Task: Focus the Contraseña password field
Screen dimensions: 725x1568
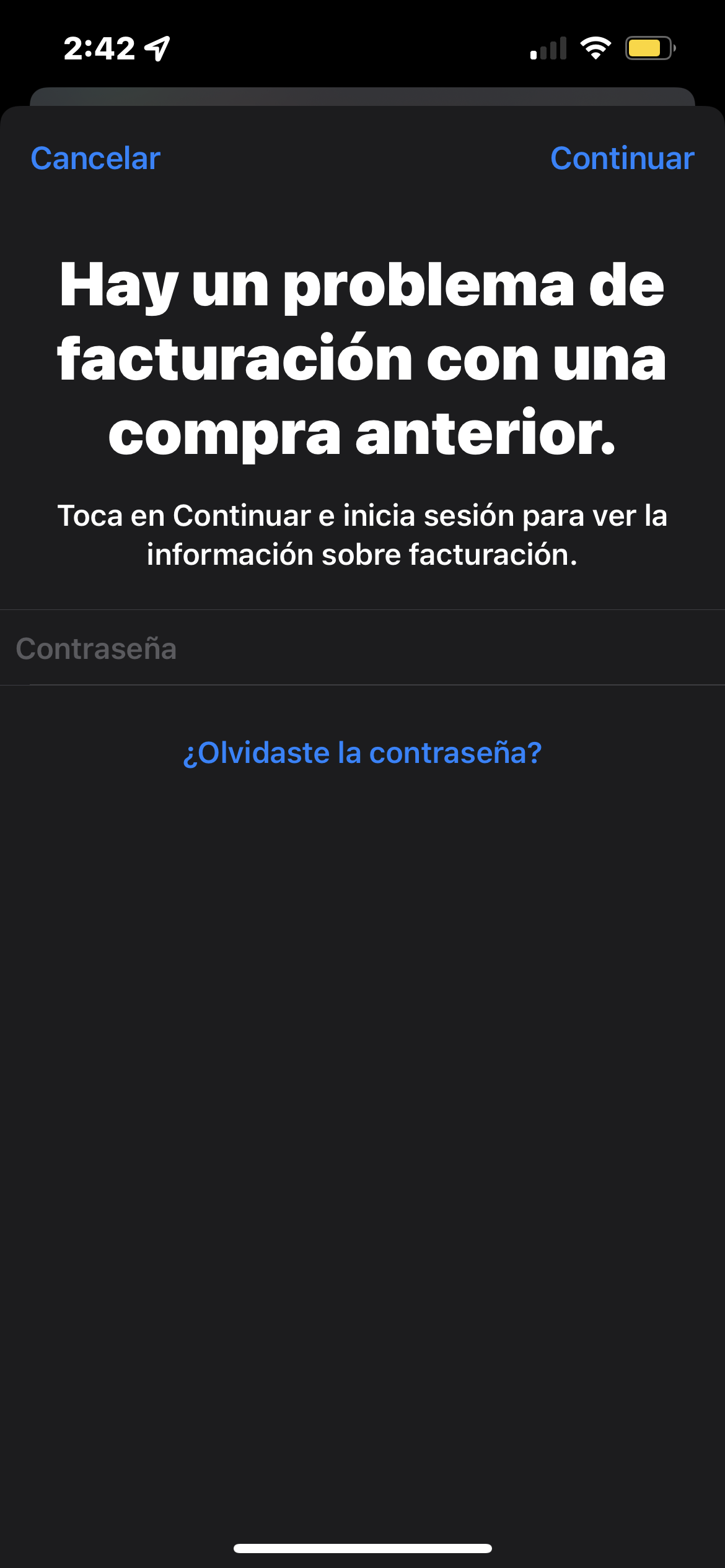Action: 362,648
